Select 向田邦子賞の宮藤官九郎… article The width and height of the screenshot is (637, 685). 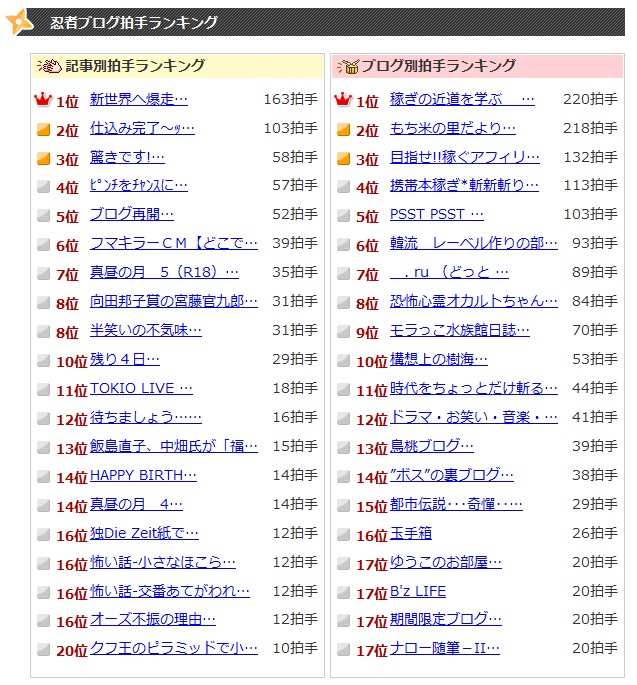point(174,301)
